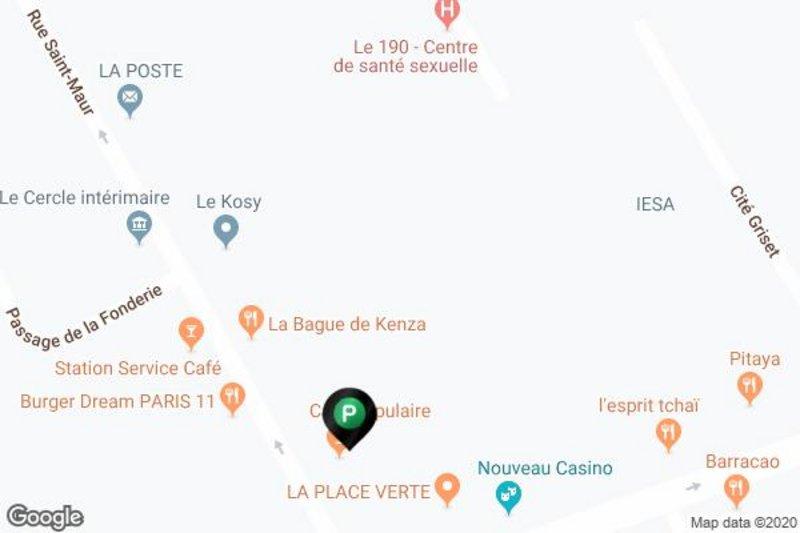Screen dimensions: 800x533
Task: Select LA PLACE VERTE restaurant marker
Action: 449,489
